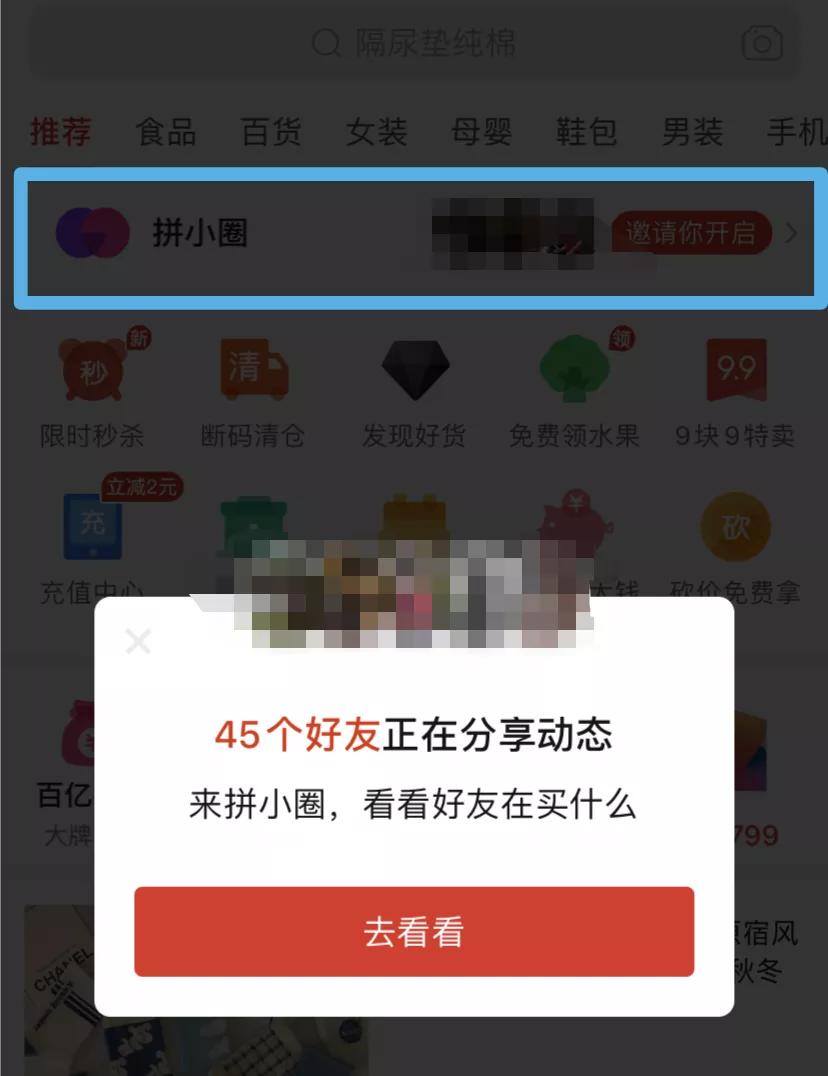The height and width of the screenshot is (1076, 828).
Task: Open 砍价免费拿 shortcut
Action: point(735,548)
